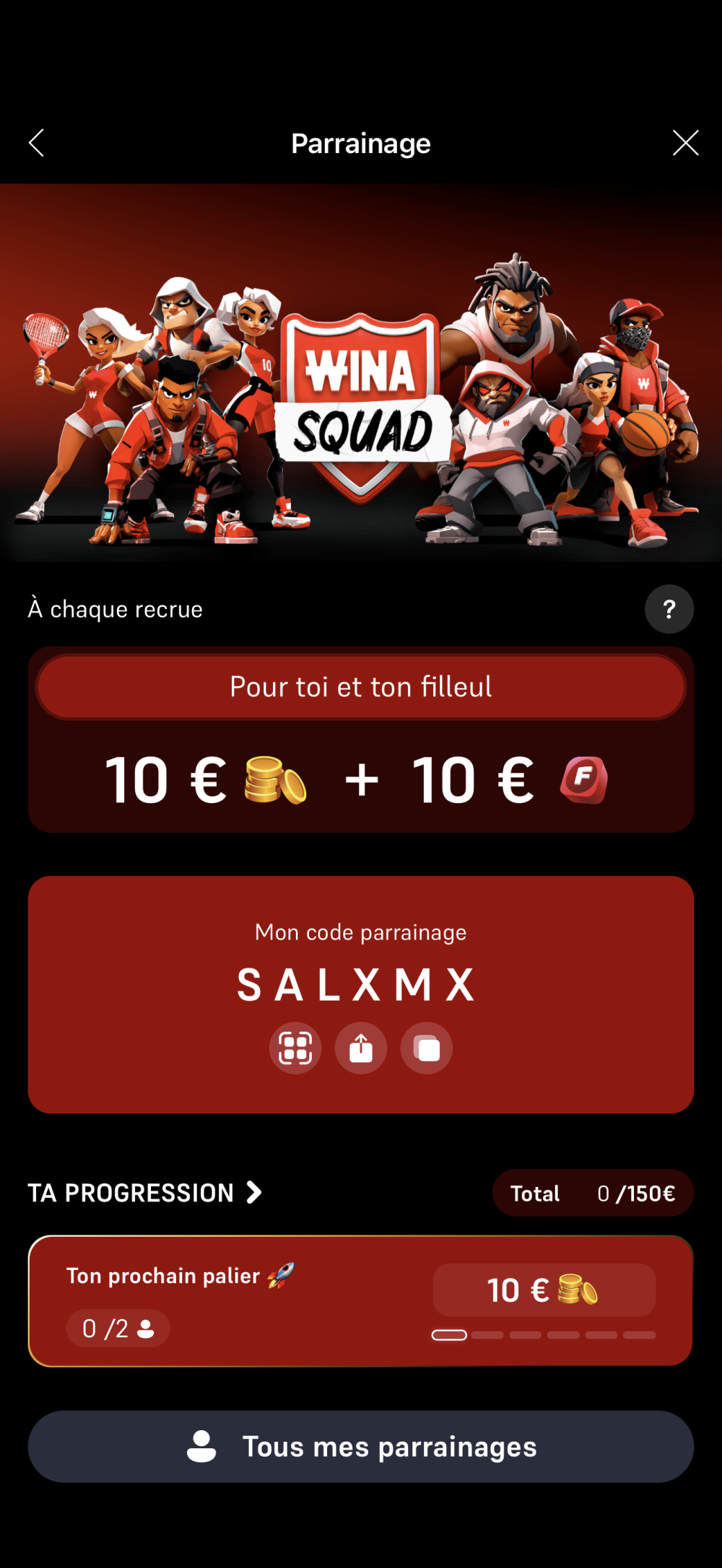View Tous mes parrainages
Screen dimensions: 722x1568
click(x=360, y=1446)
